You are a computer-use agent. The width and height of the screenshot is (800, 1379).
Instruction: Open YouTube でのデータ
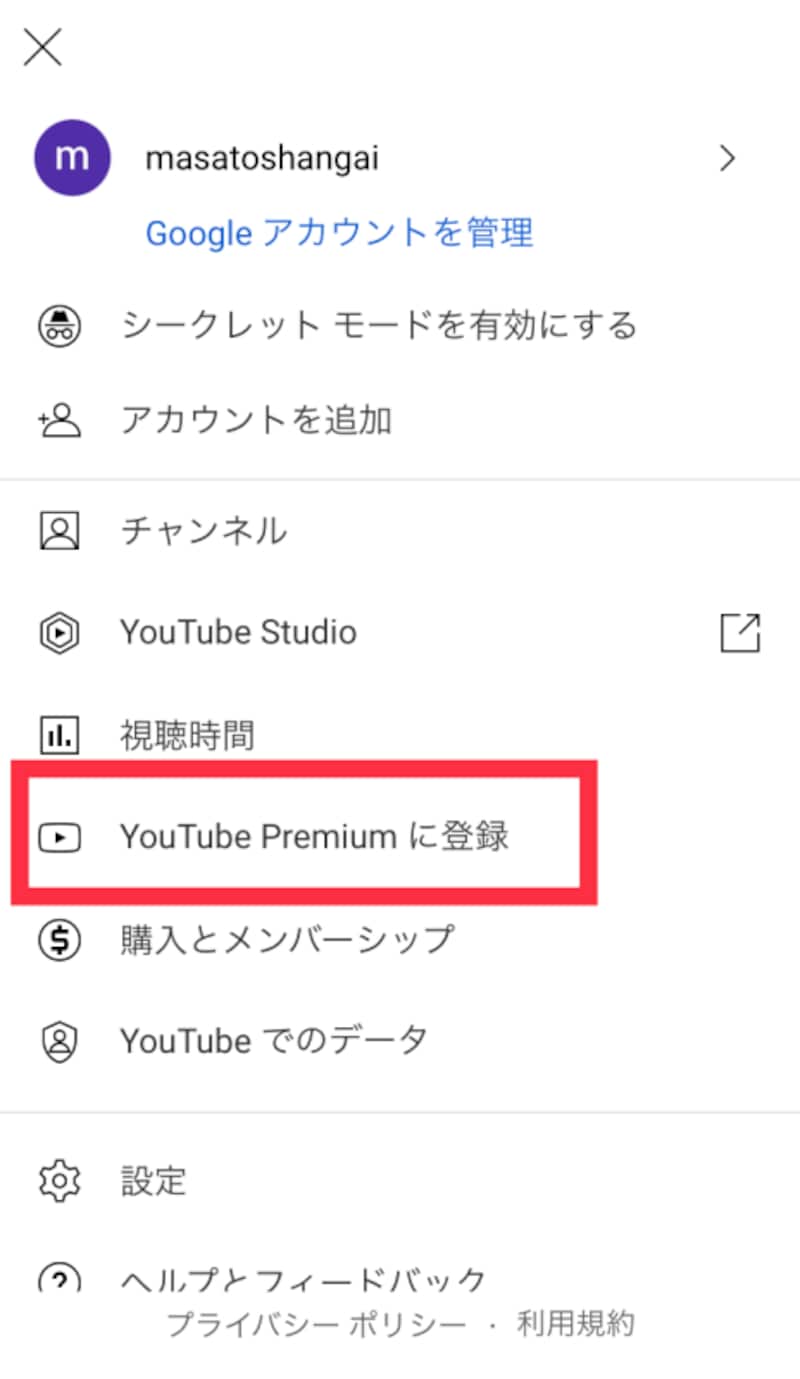tap(274, 1041)
